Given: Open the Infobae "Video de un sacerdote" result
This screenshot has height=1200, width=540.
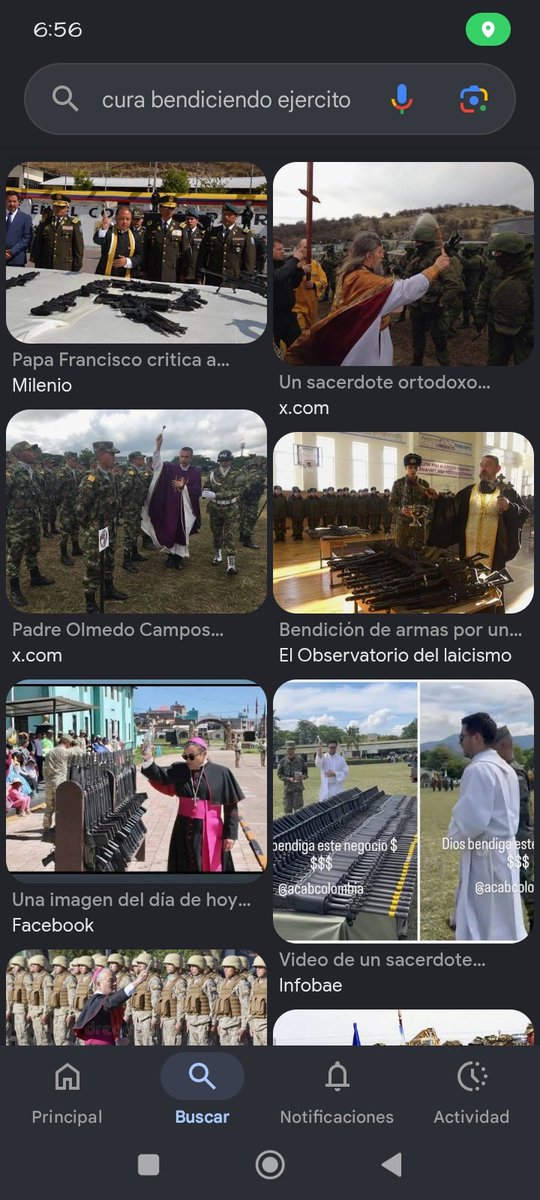Looking at the screenshot, I should coord(403,811).
